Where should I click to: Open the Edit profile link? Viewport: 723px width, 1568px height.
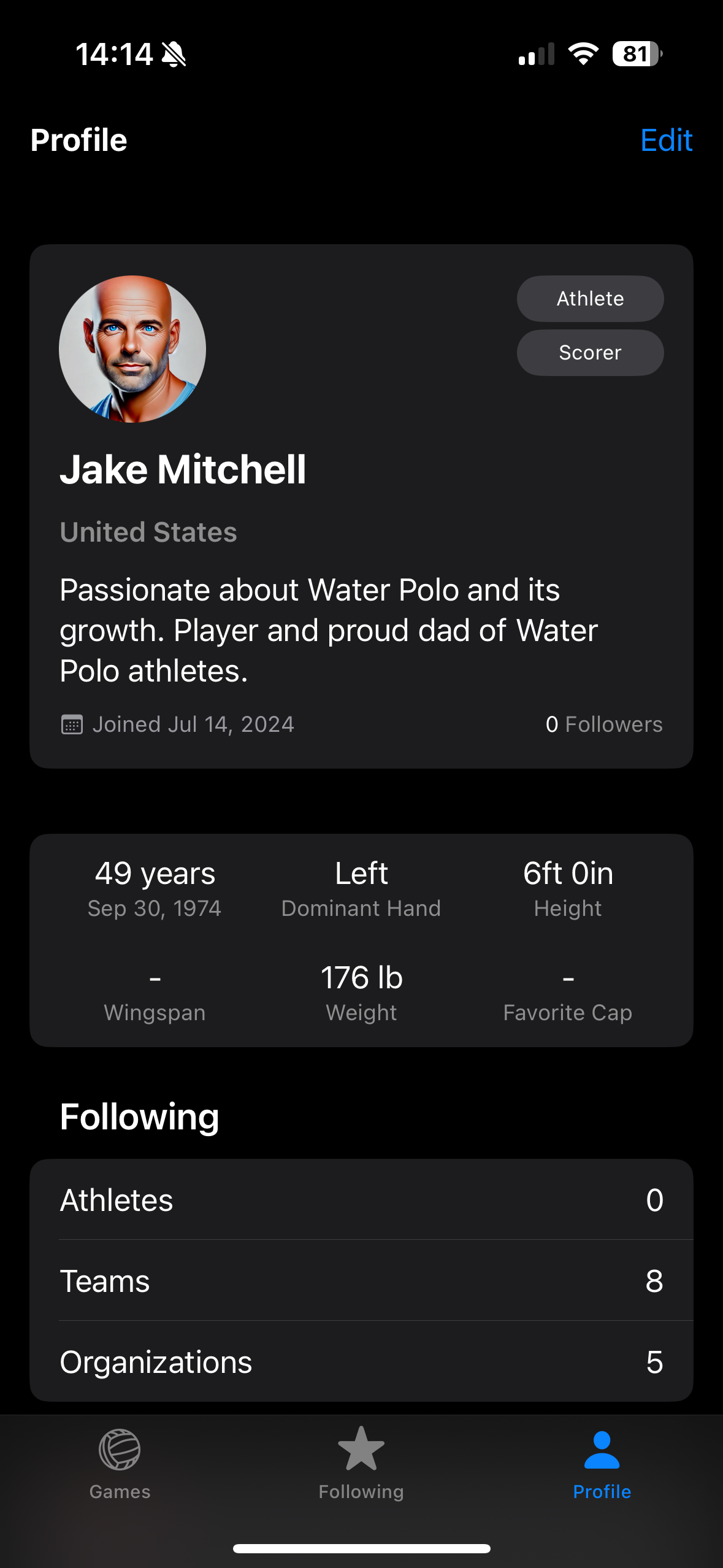(667, 140)
